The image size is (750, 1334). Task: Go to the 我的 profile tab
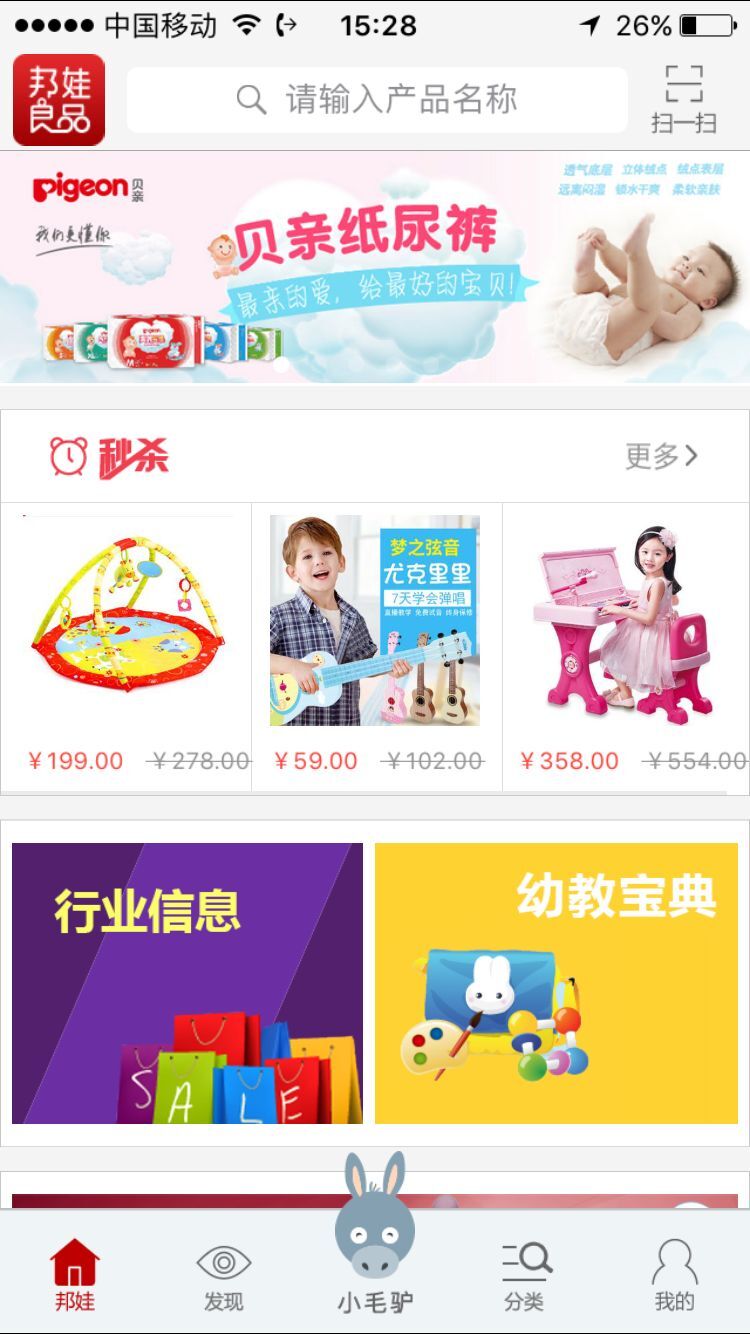coord(674,1275)
